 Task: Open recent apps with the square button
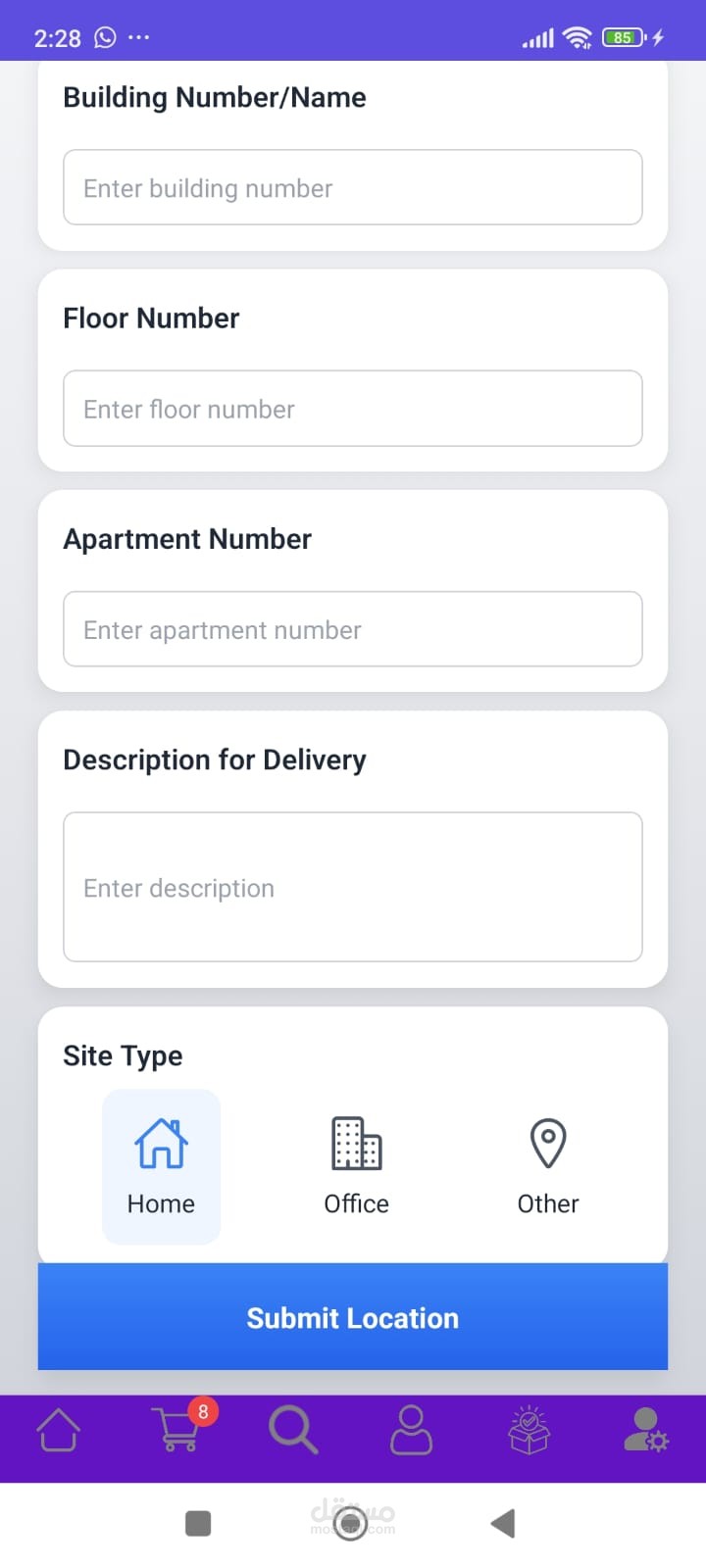coord(198,1523)
